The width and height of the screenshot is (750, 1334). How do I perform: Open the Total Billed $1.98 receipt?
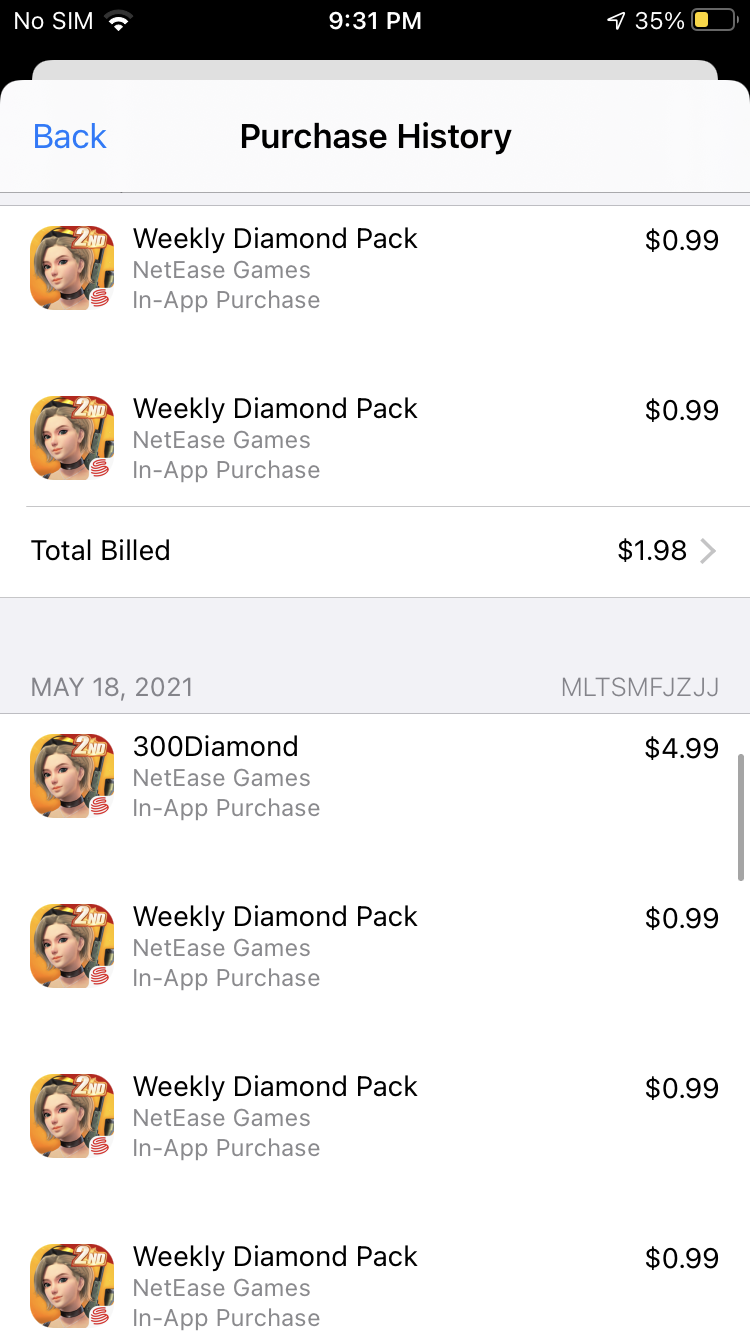pos(375,551)
